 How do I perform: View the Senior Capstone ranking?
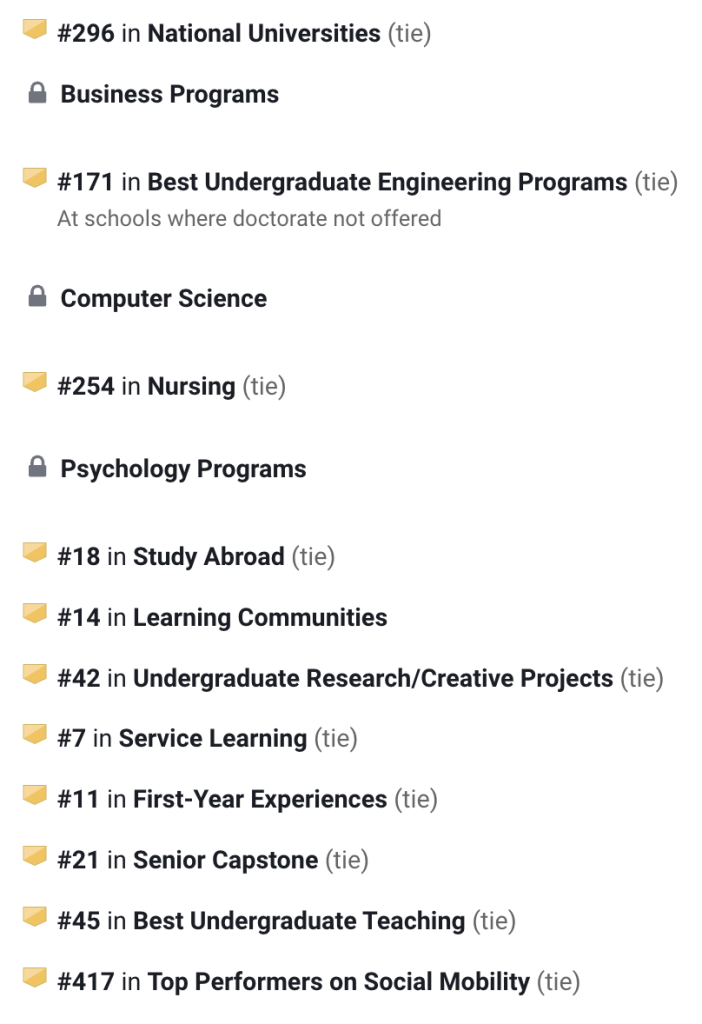click(225, 860)
